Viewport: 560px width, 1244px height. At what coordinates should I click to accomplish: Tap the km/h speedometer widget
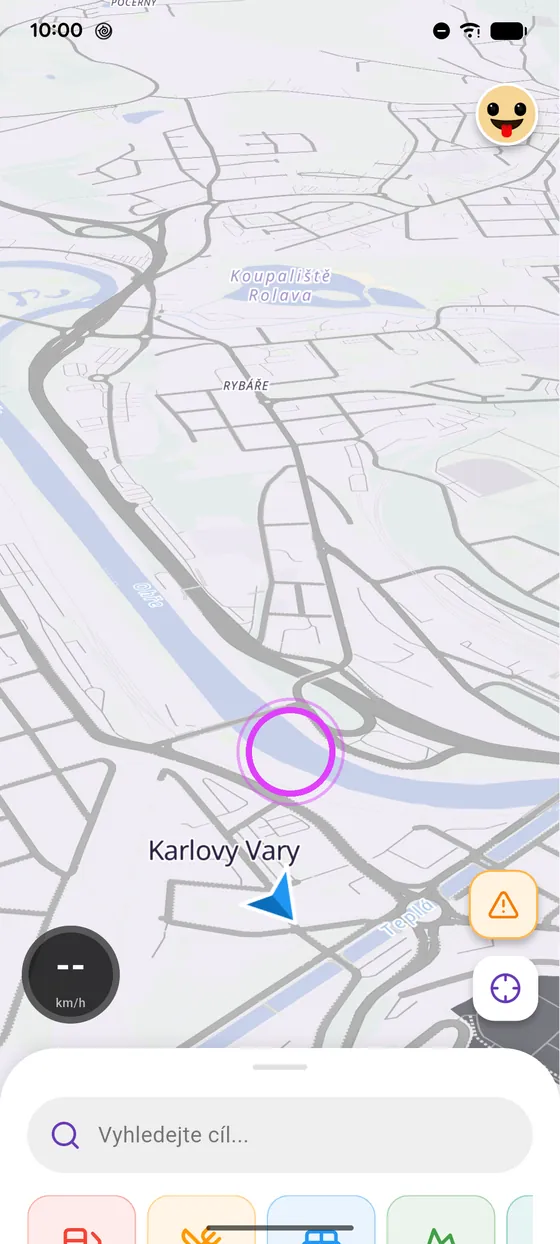tap(71, 974)
